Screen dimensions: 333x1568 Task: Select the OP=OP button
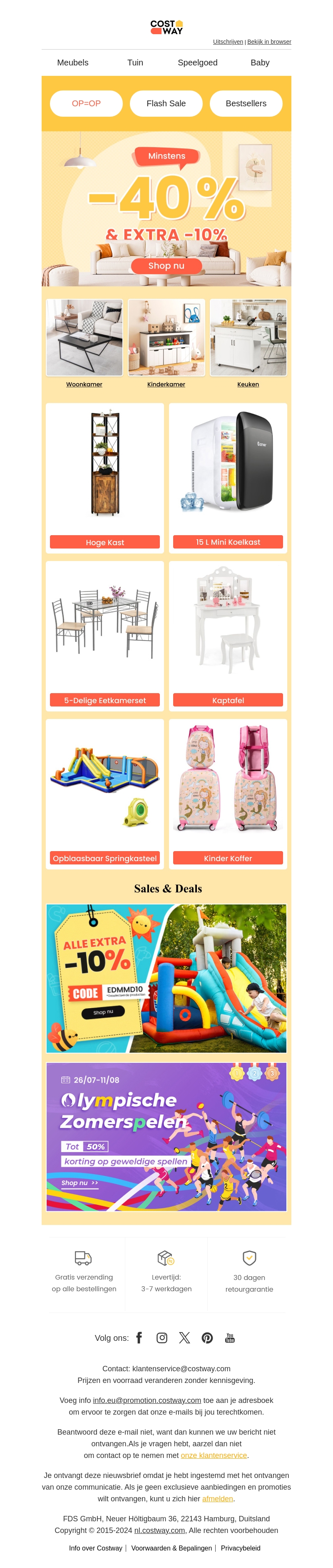point(86,103)
